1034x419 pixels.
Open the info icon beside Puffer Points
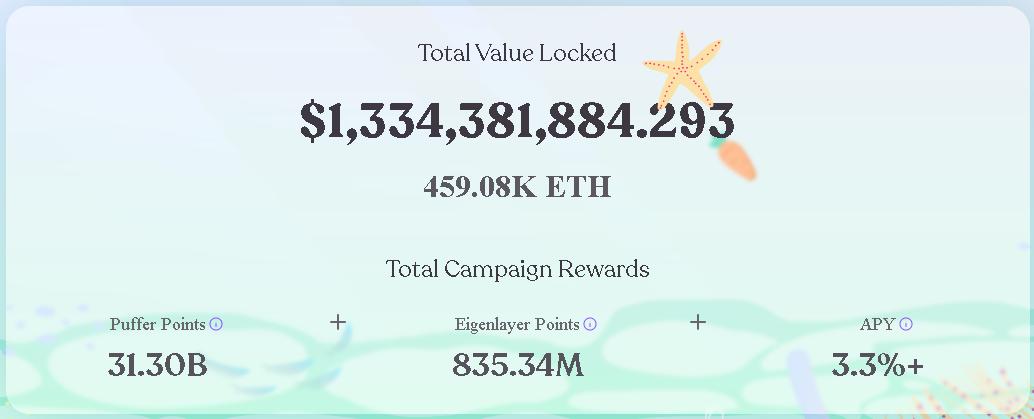click(216, 324)
